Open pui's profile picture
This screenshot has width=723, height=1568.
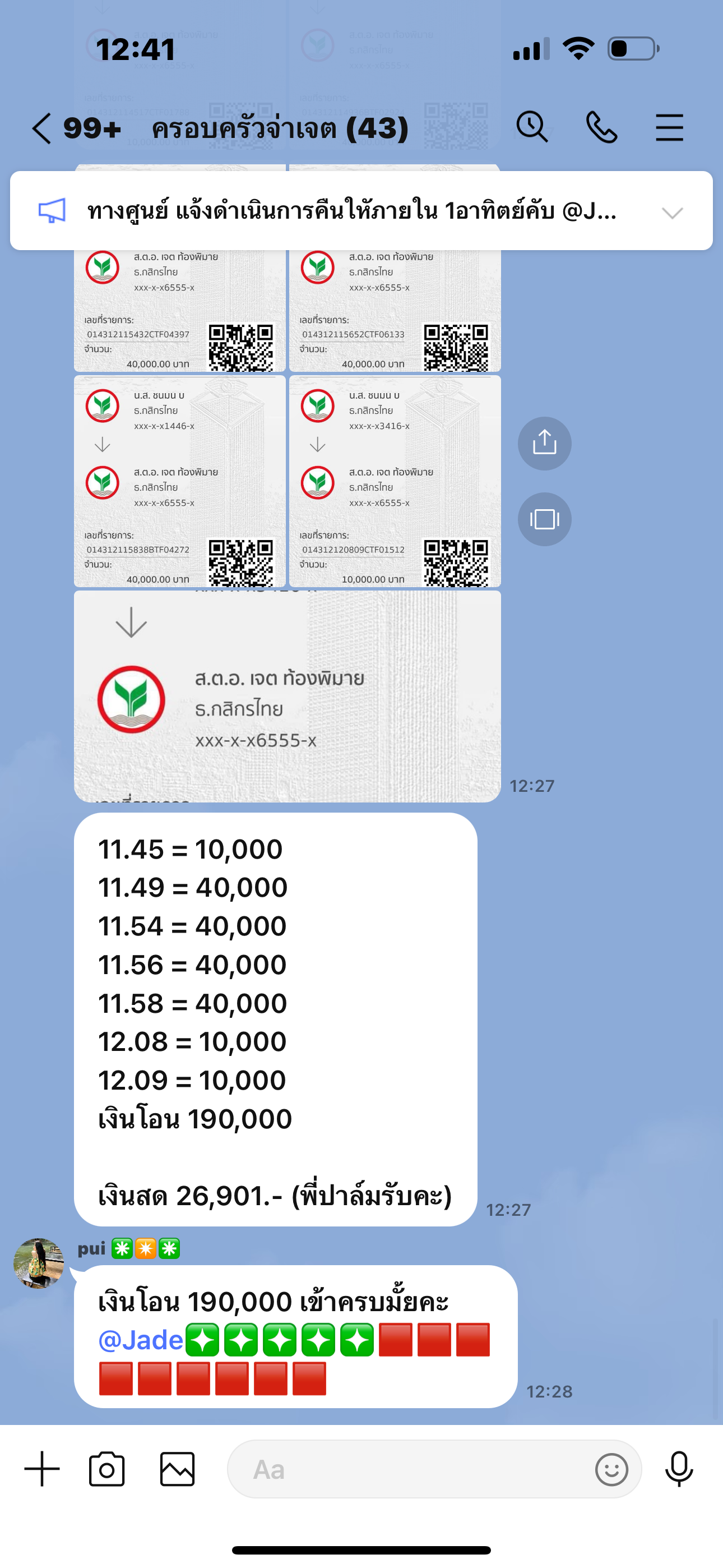coord(39,1263)
